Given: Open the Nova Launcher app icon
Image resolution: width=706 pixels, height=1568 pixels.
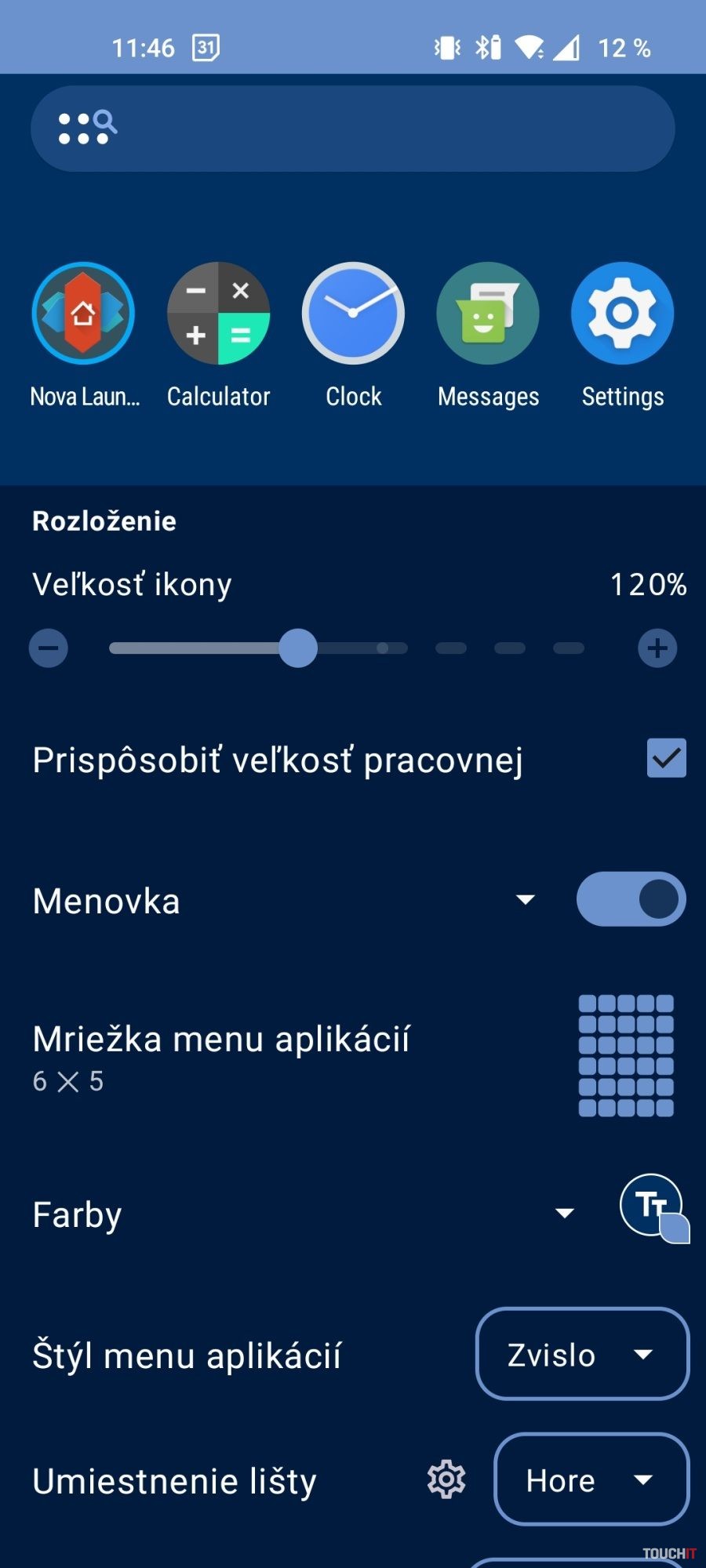Looking at the screenshot, I should pos(83,314).
